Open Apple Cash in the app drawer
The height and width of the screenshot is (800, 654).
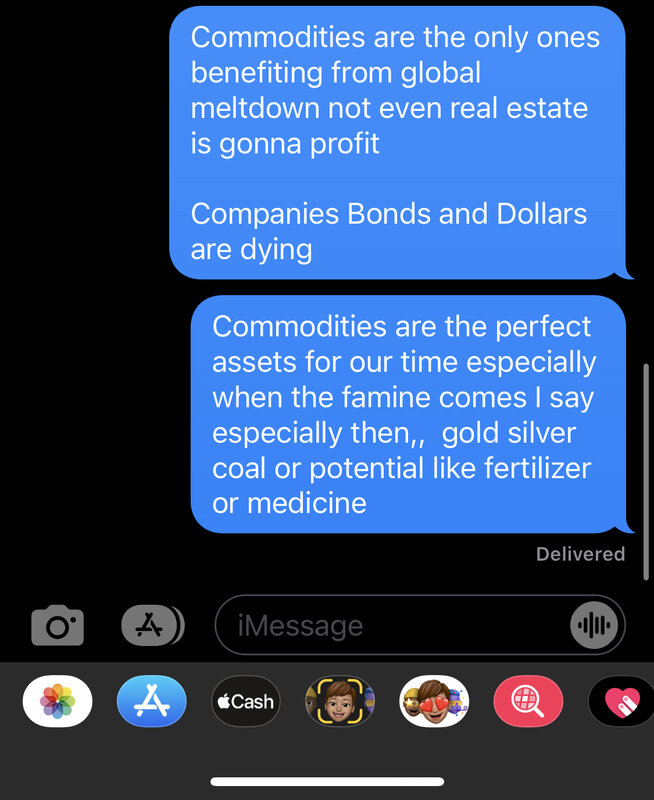coord(245,701)
